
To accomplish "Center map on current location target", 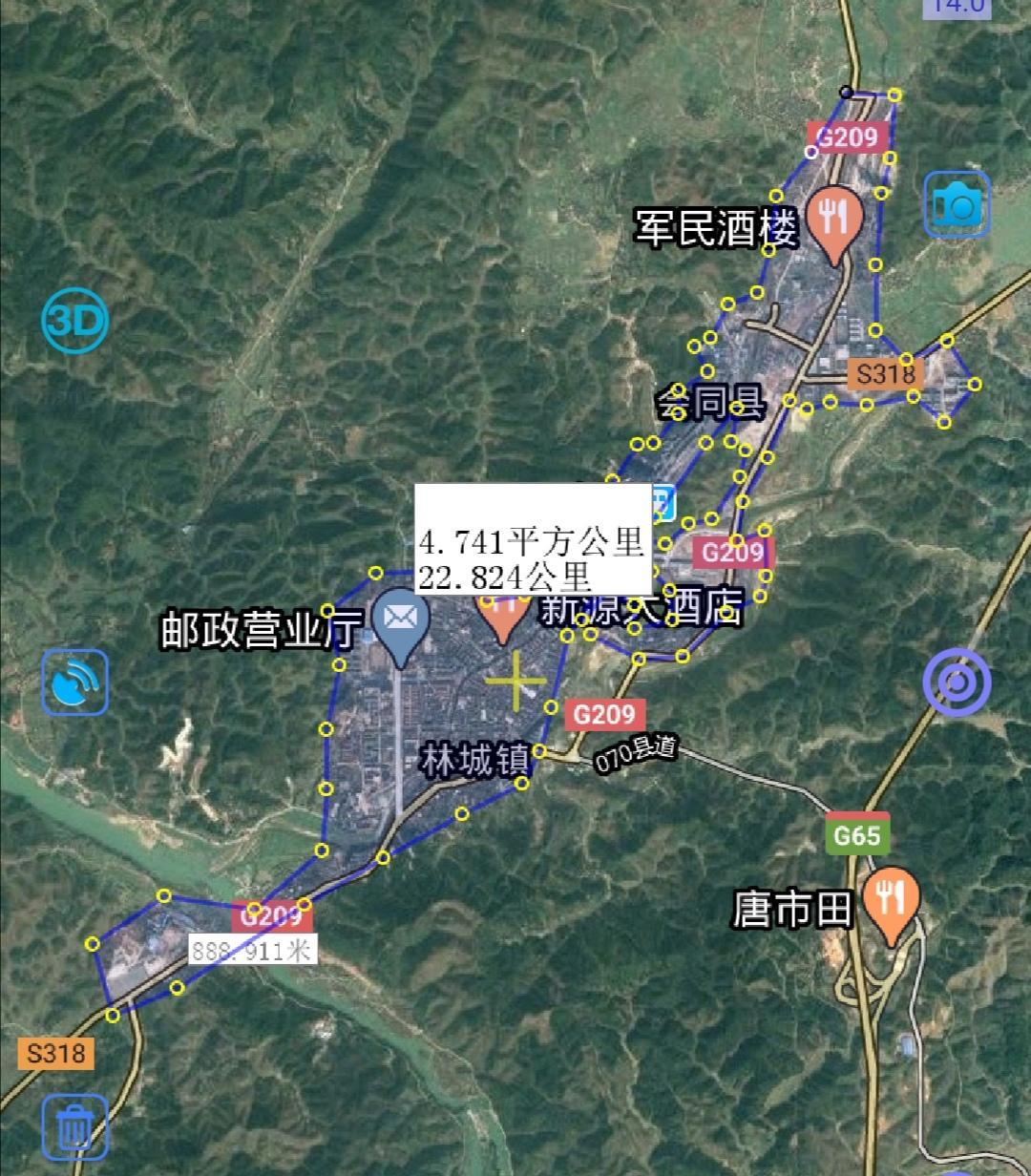I will point(957,682).
